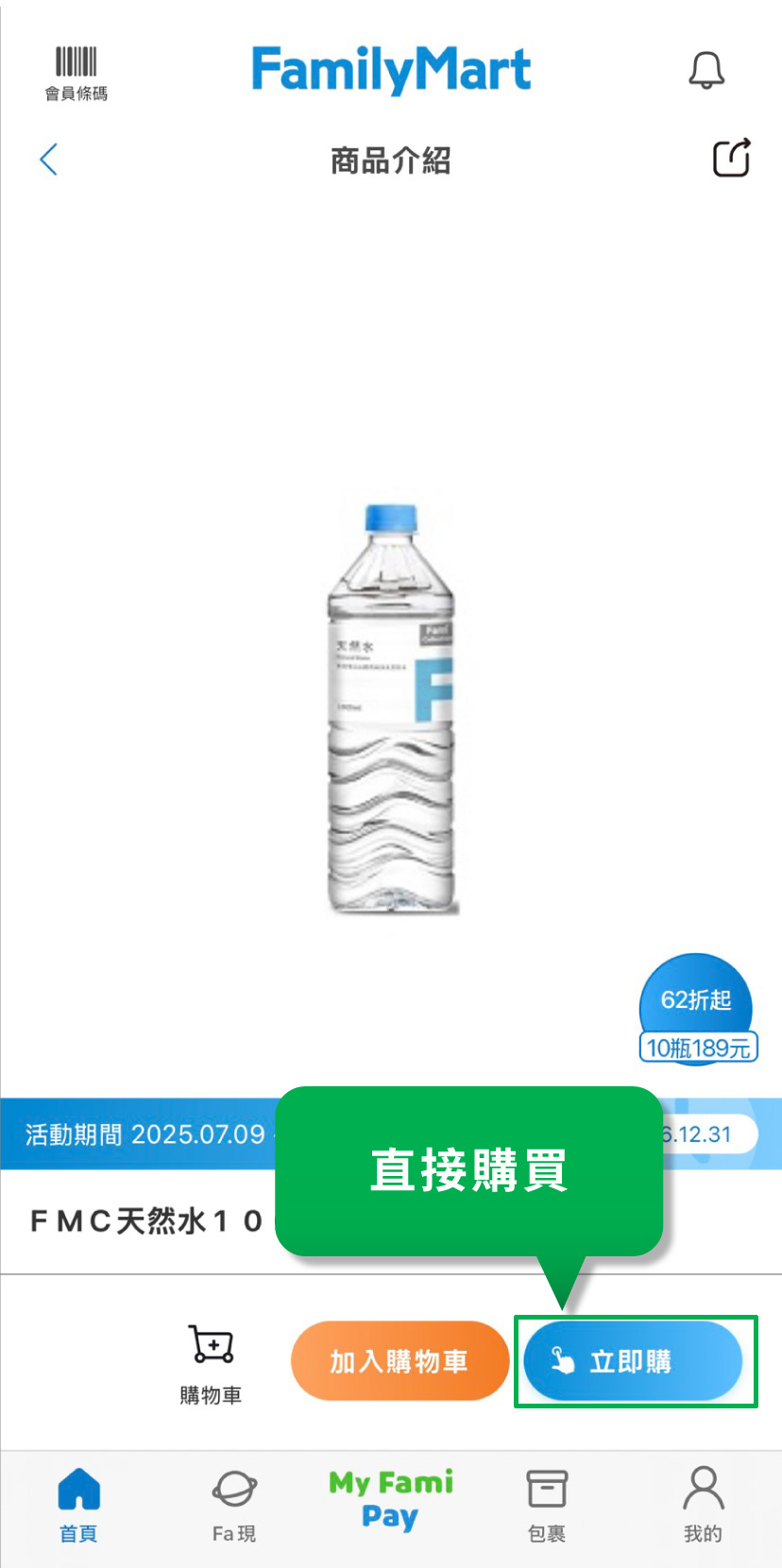Switch to the 包裹 parcels tab
This screenshot has height=1568, width=782.
pyautogui.click(x=546, y=1505)
